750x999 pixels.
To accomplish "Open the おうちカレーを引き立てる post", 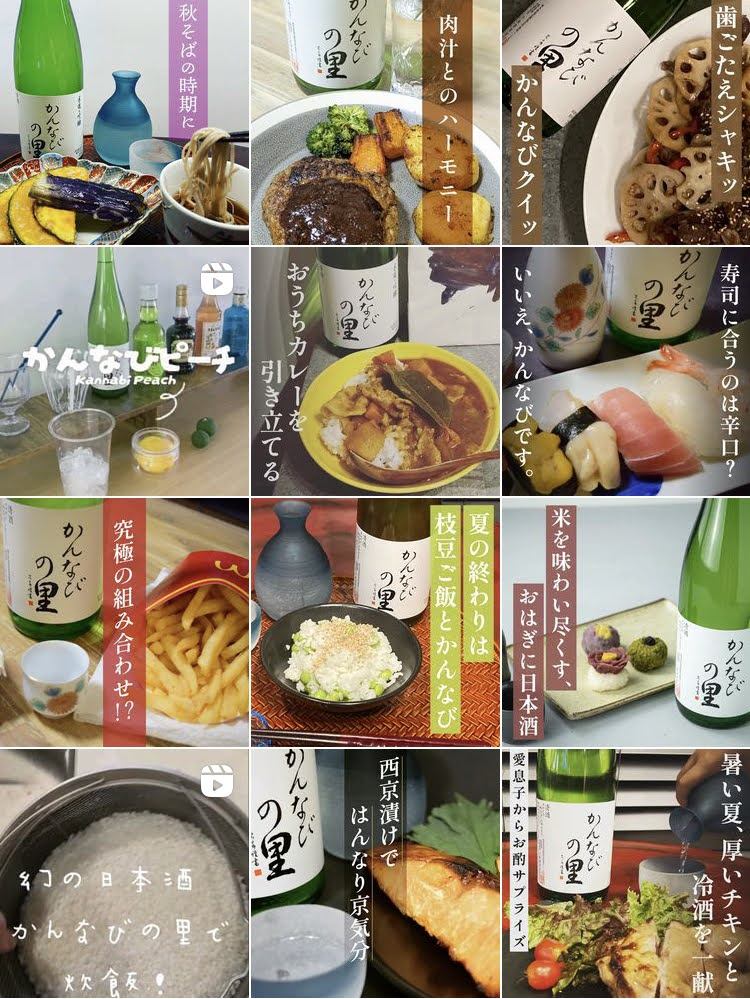I will click(375, 372).
